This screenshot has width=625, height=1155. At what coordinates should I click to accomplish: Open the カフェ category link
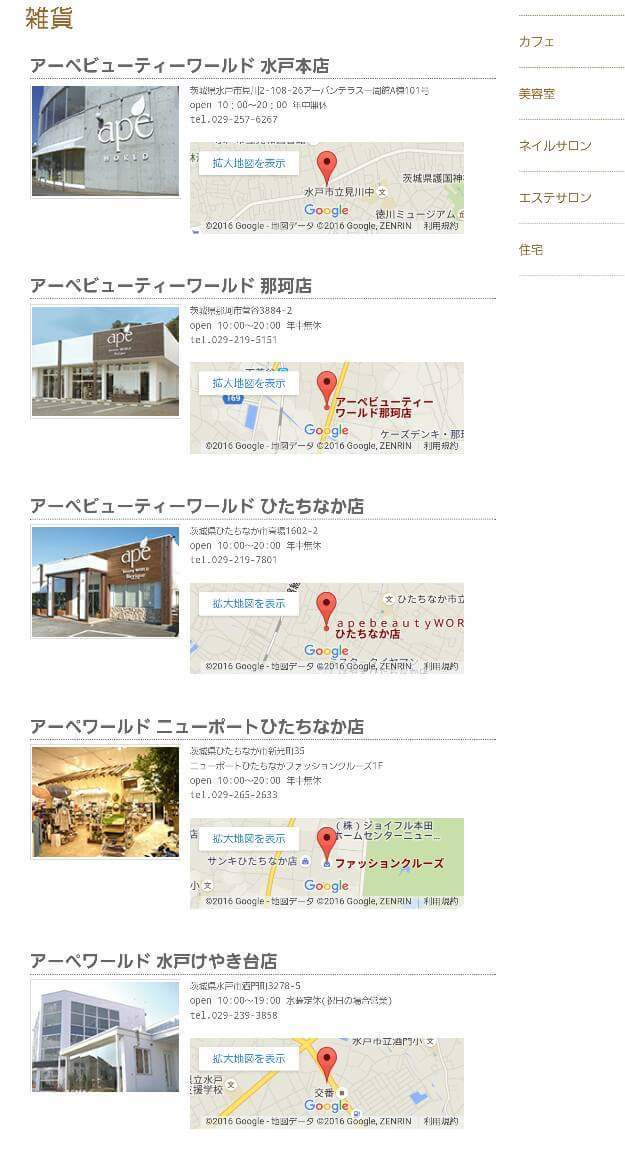point(536,42)
